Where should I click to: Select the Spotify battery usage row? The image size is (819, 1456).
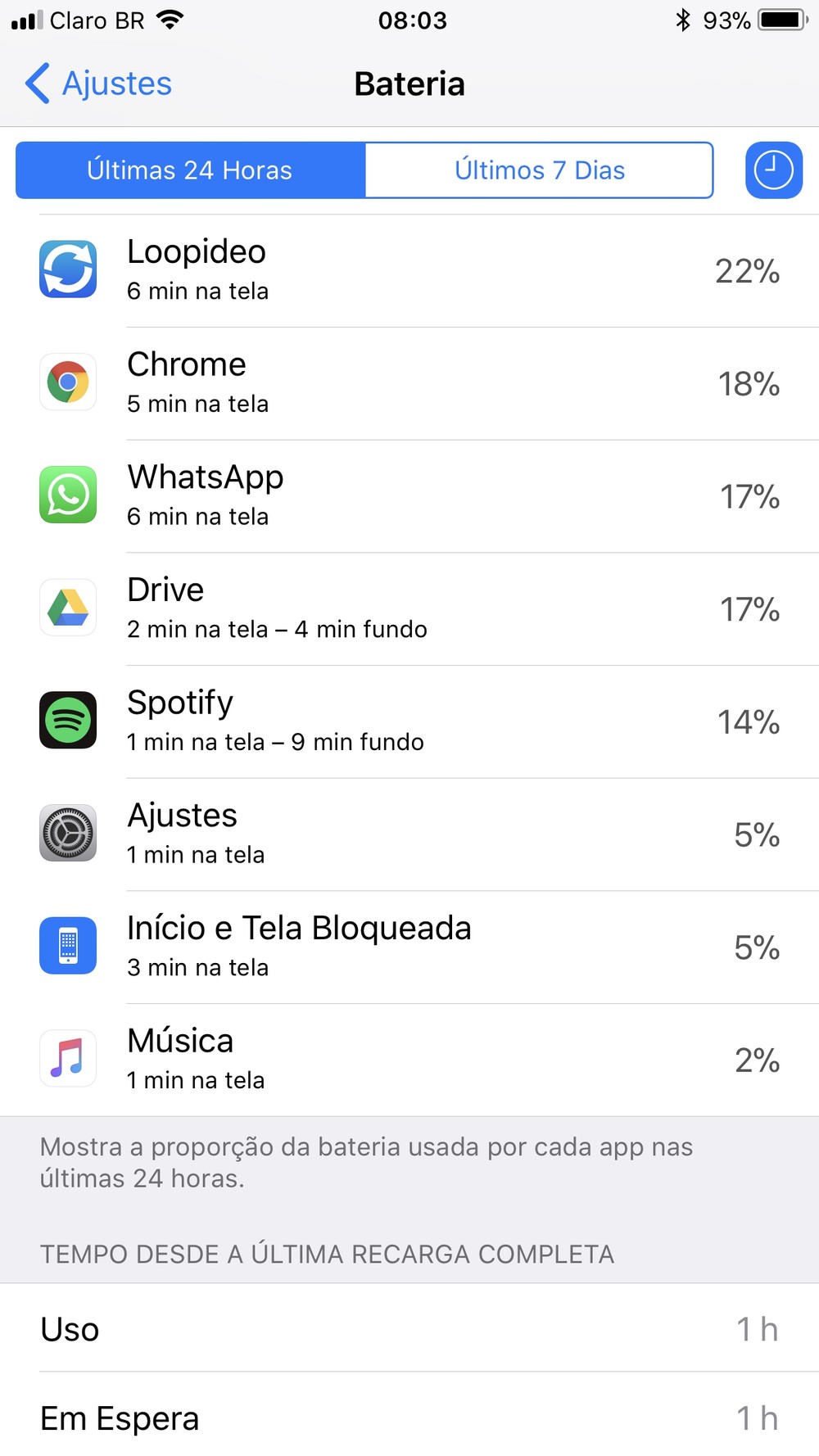coord(409,721)
